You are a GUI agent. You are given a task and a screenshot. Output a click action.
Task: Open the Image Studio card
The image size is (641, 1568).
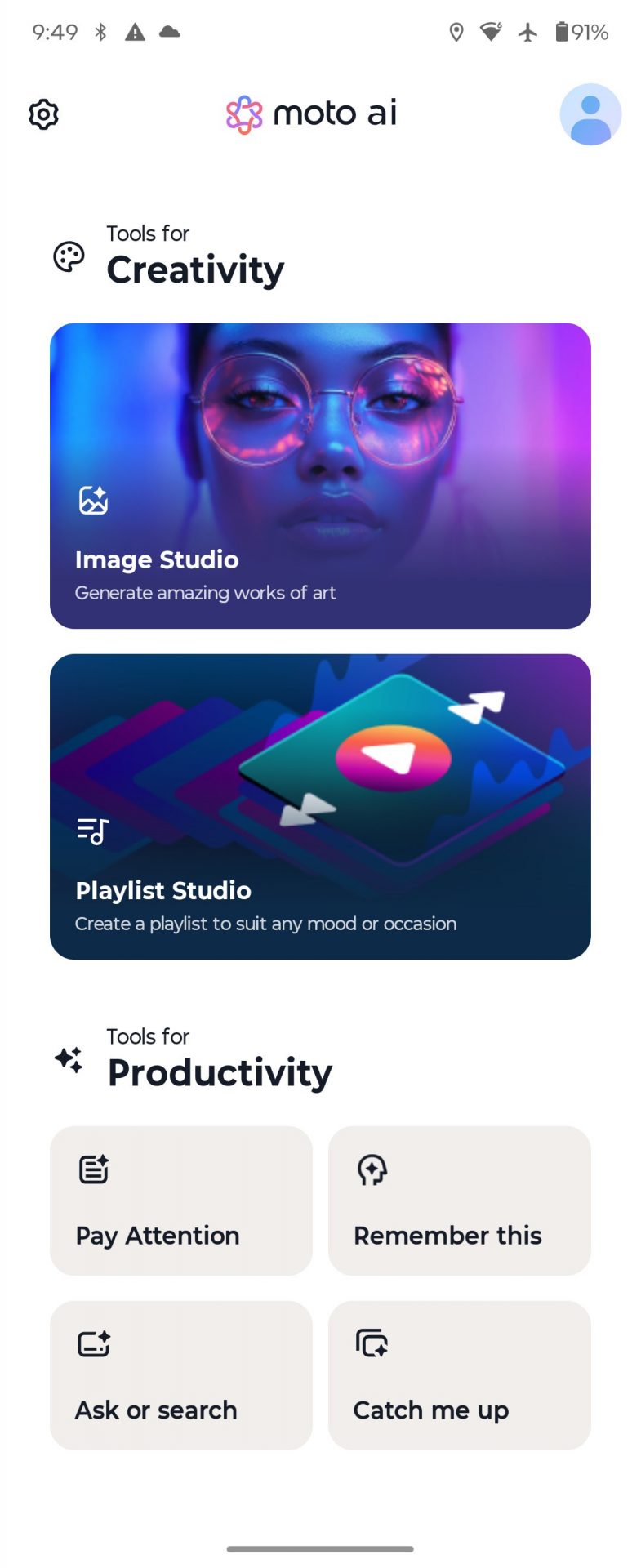[x=320, y=475]
